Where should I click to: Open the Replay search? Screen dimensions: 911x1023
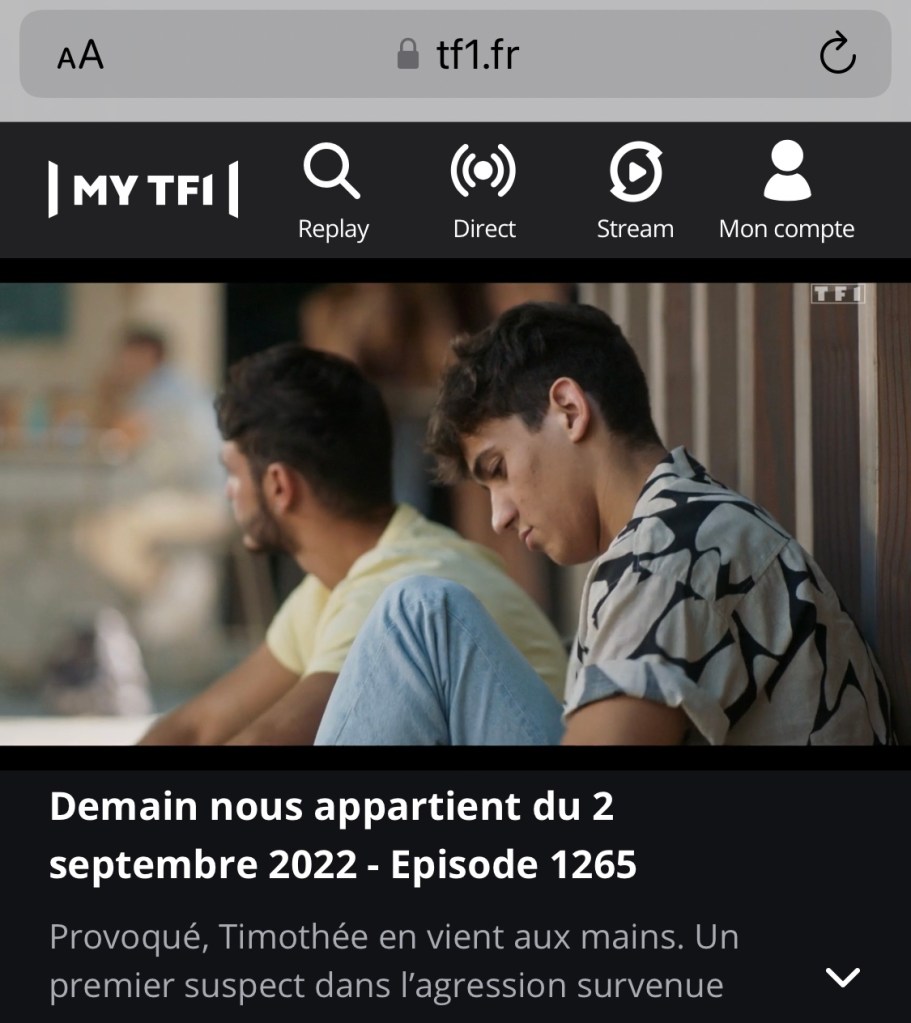pos(333,191)
